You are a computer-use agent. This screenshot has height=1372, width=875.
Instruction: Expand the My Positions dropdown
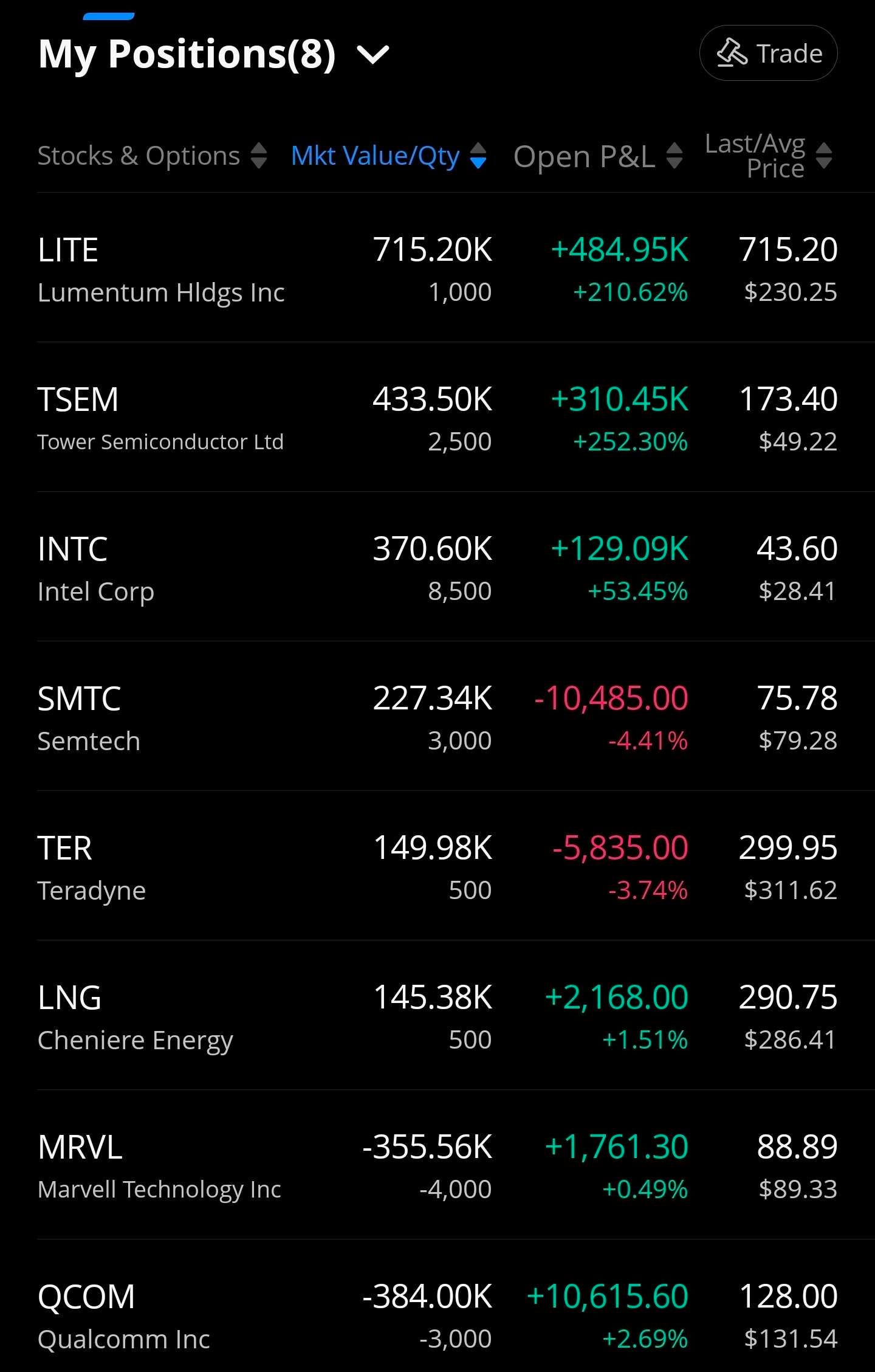click(x=372, y=55)
